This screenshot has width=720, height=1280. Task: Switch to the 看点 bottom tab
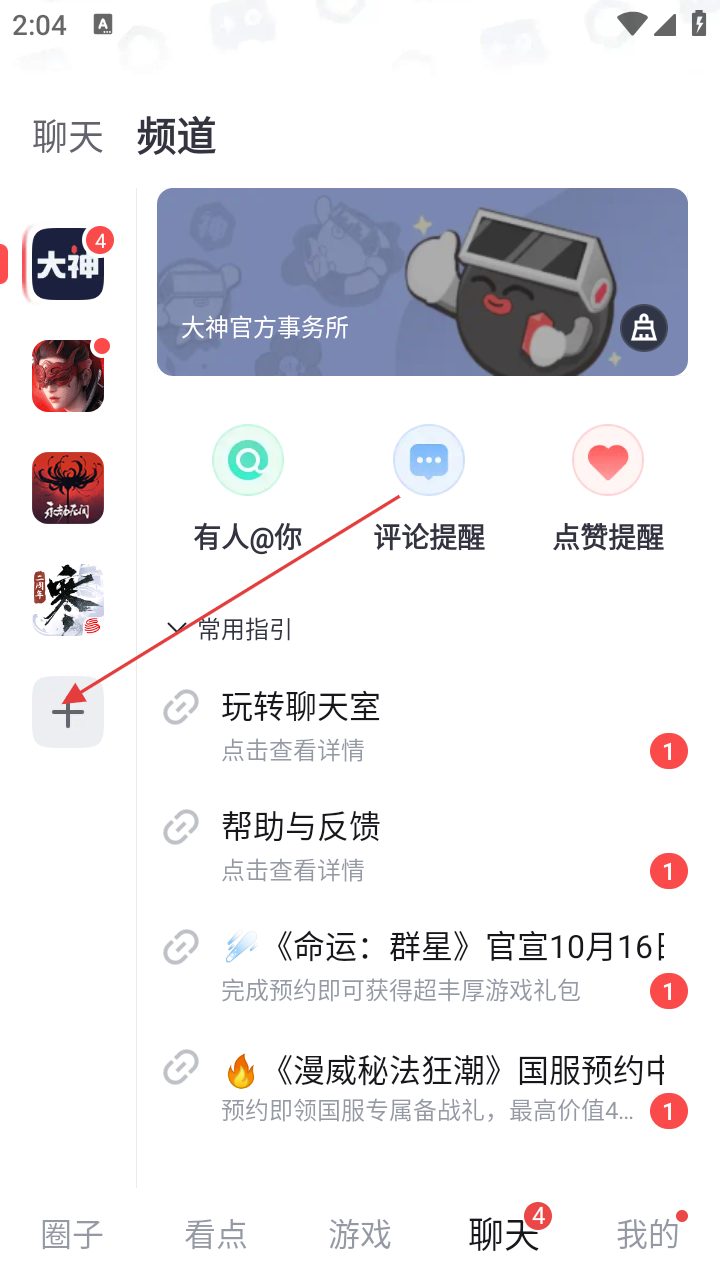[x=215, y=1235]
